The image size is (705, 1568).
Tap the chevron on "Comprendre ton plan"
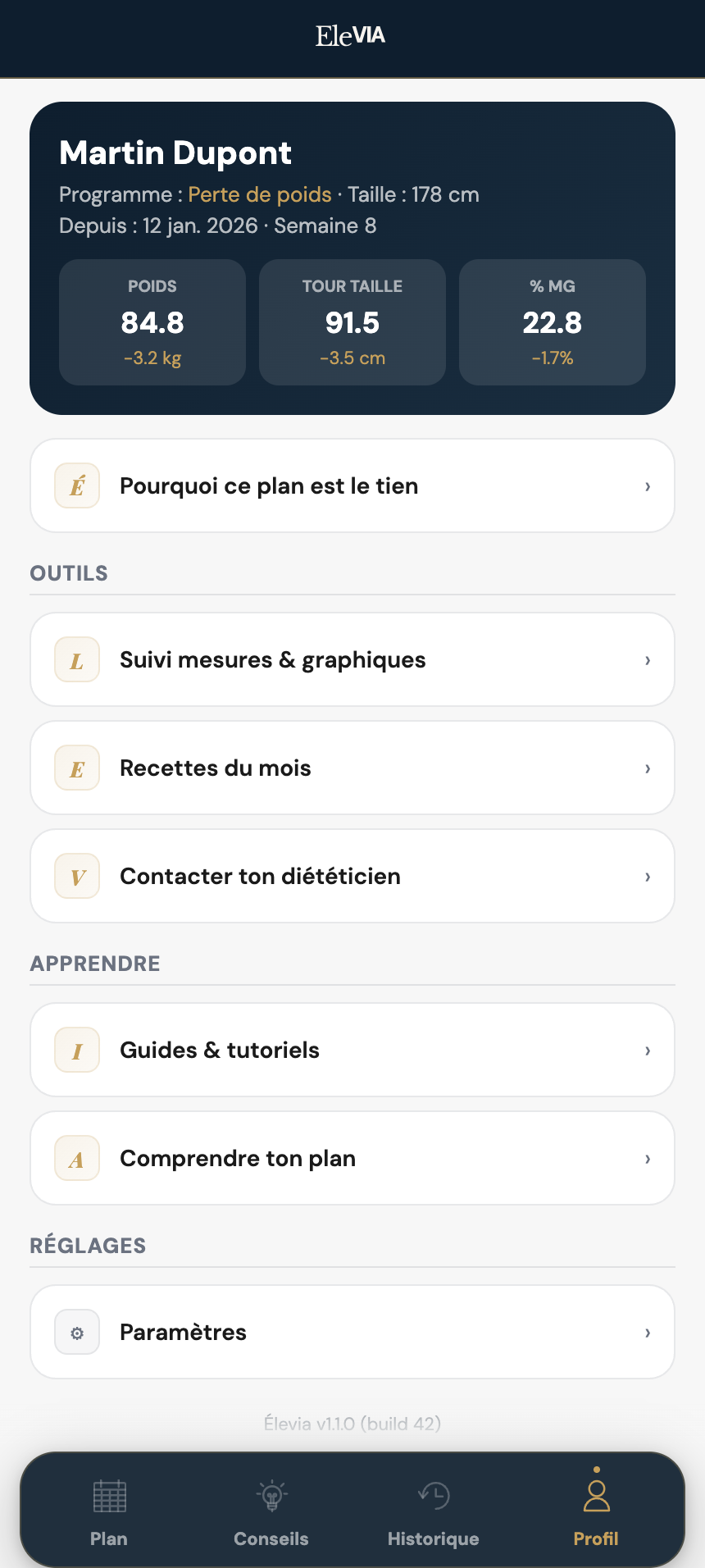click(648, 1158)
